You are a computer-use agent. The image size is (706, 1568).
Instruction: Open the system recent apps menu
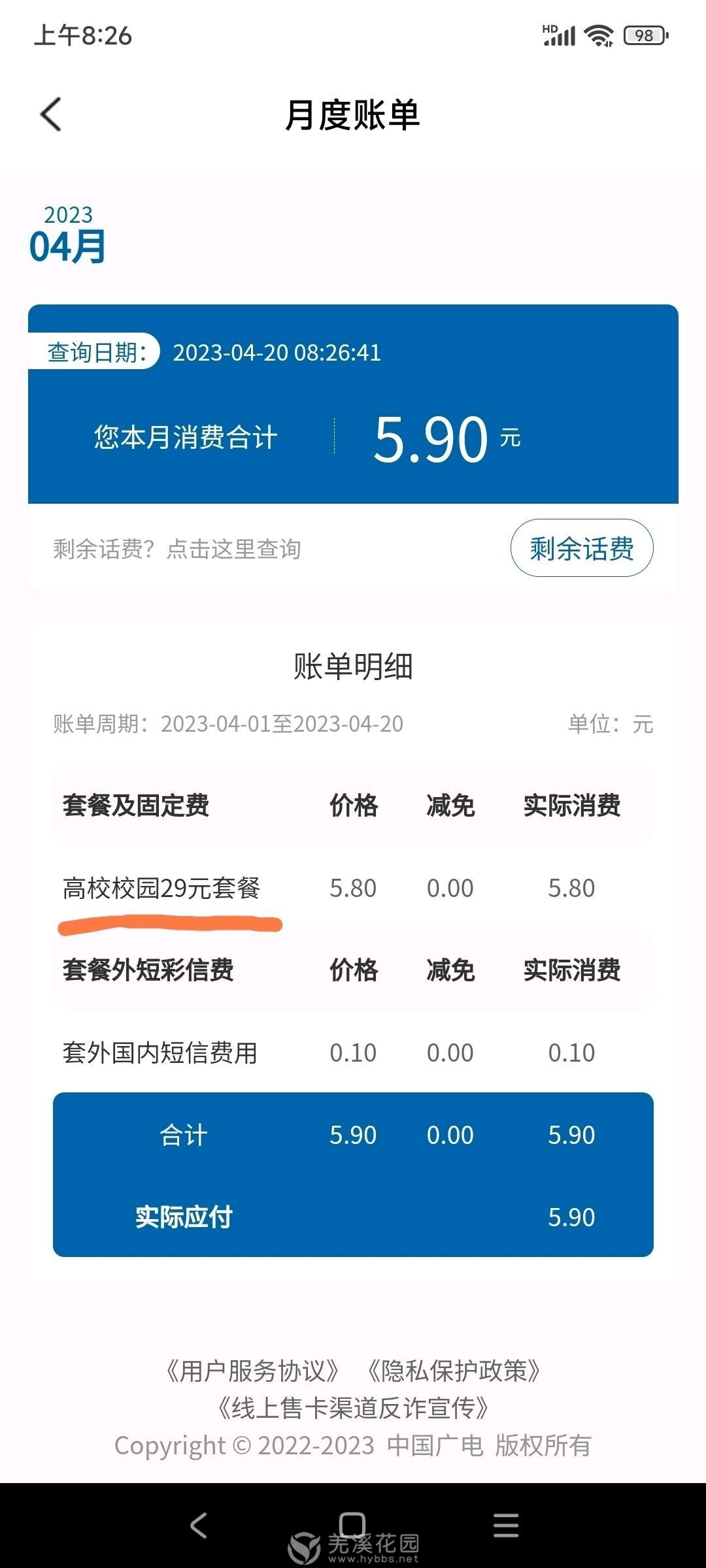506,1526
